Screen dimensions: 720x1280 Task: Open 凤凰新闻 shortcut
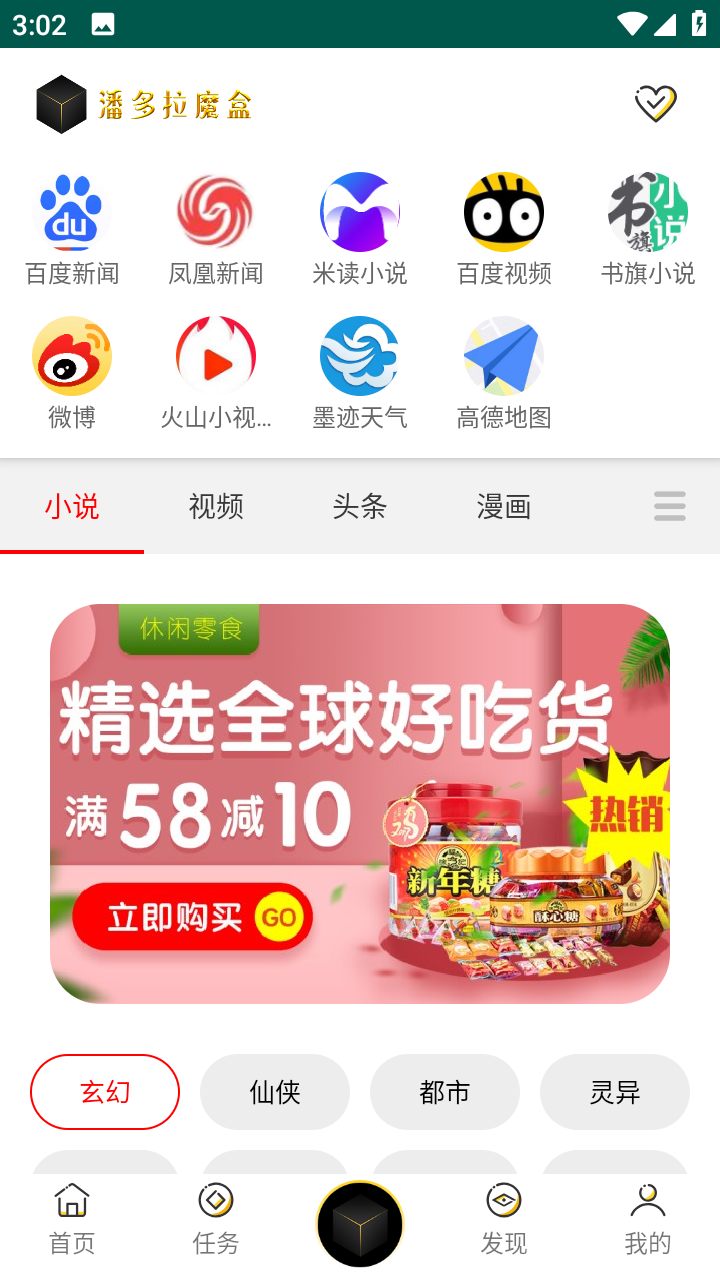pyautogui.click(x=216, y=229)
